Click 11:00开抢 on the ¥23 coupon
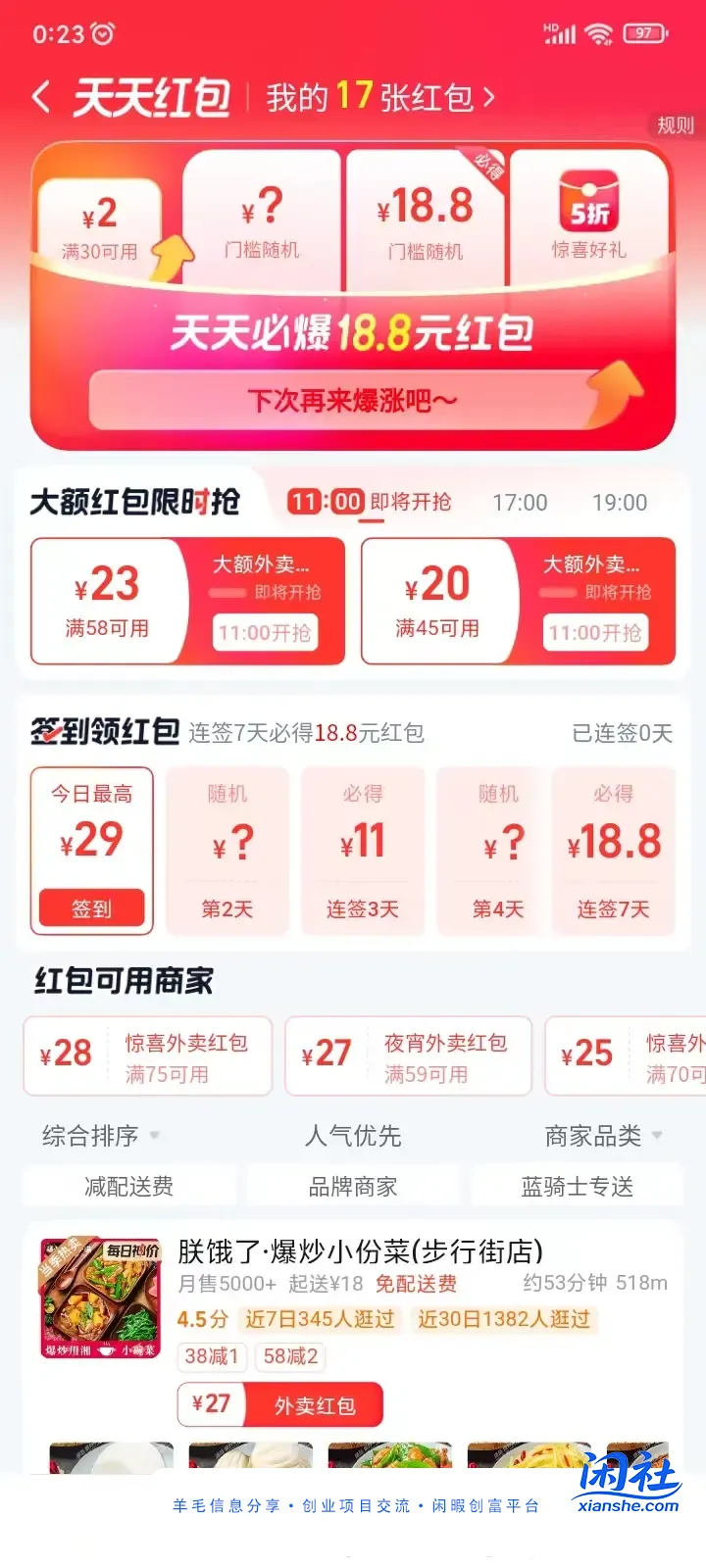The height and width of the screenshot is (1568, 706). tap(265, 632)
